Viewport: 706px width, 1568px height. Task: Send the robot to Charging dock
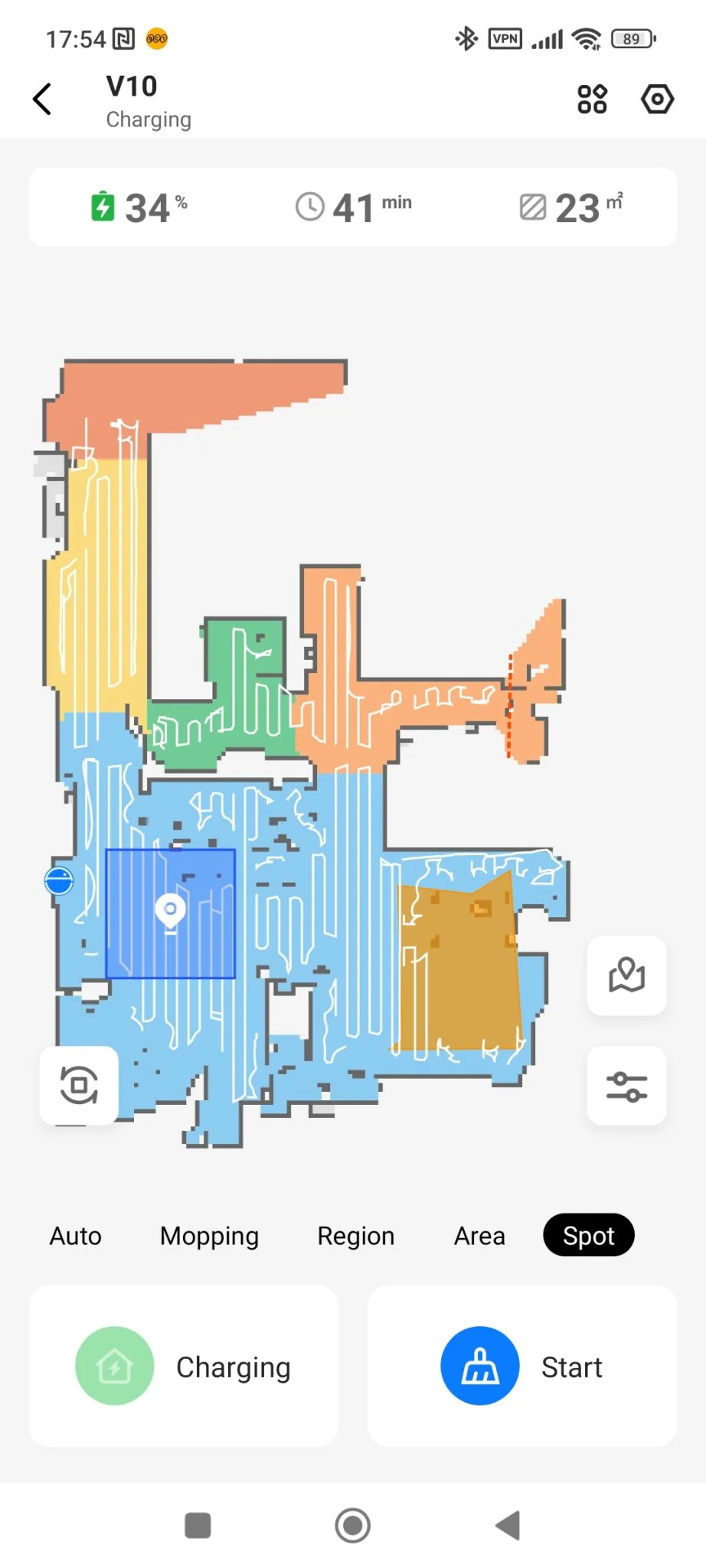184,1367
